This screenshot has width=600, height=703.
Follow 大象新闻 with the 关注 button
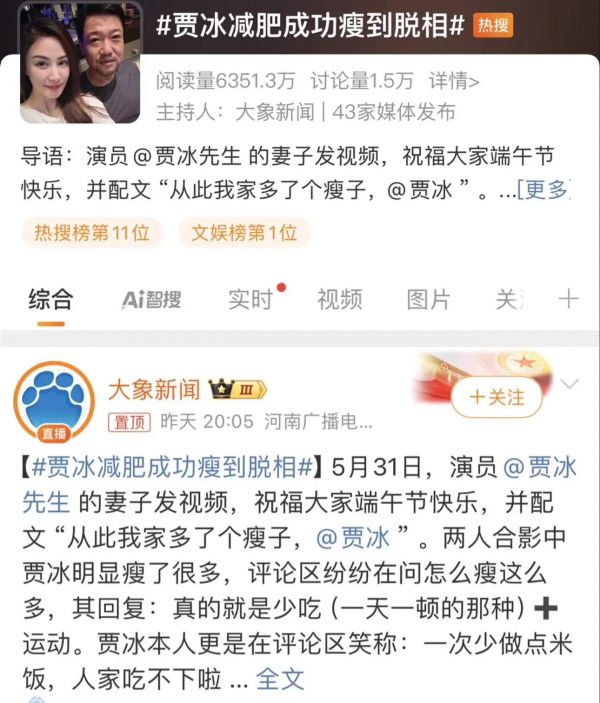(497, 398)
